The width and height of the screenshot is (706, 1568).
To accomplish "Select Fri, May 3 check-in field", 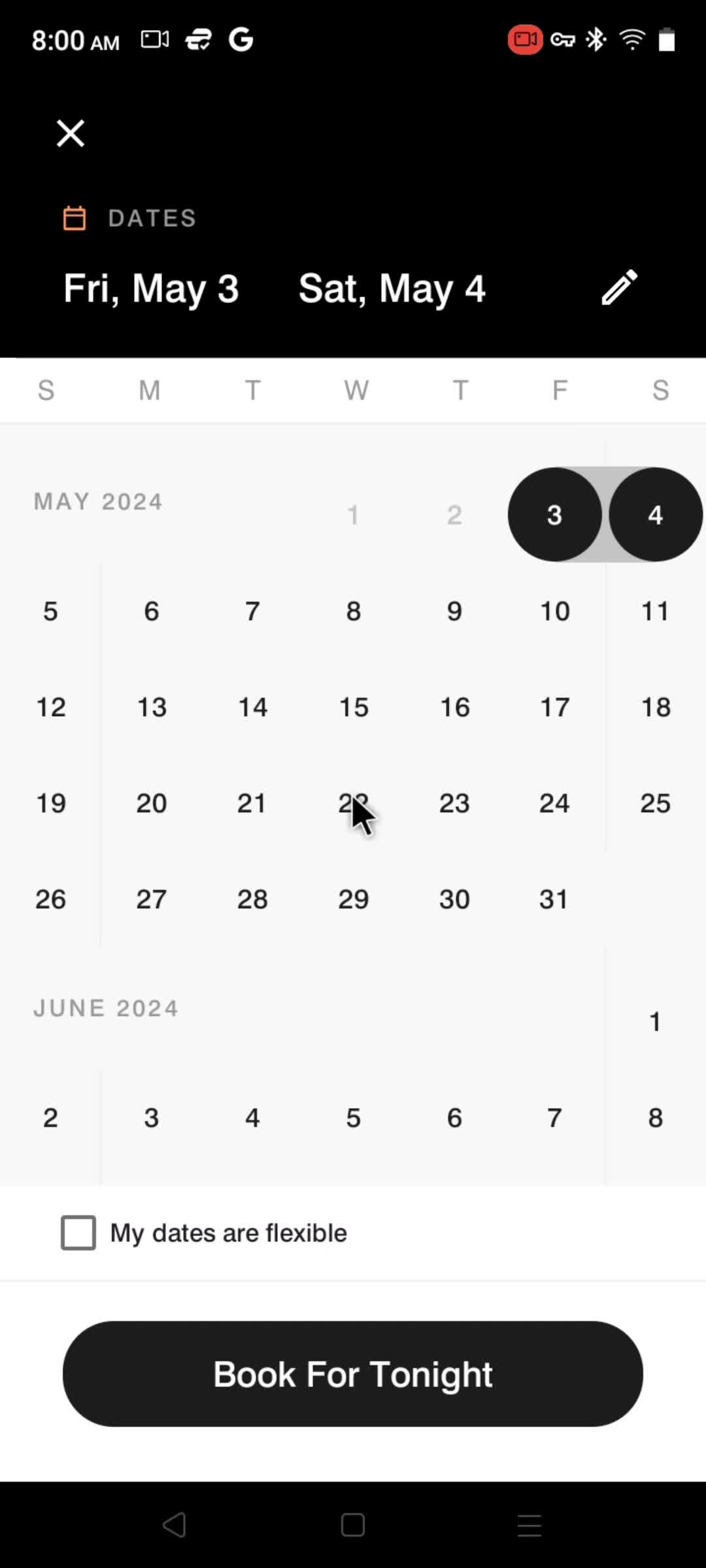I will tap(151, 288).
